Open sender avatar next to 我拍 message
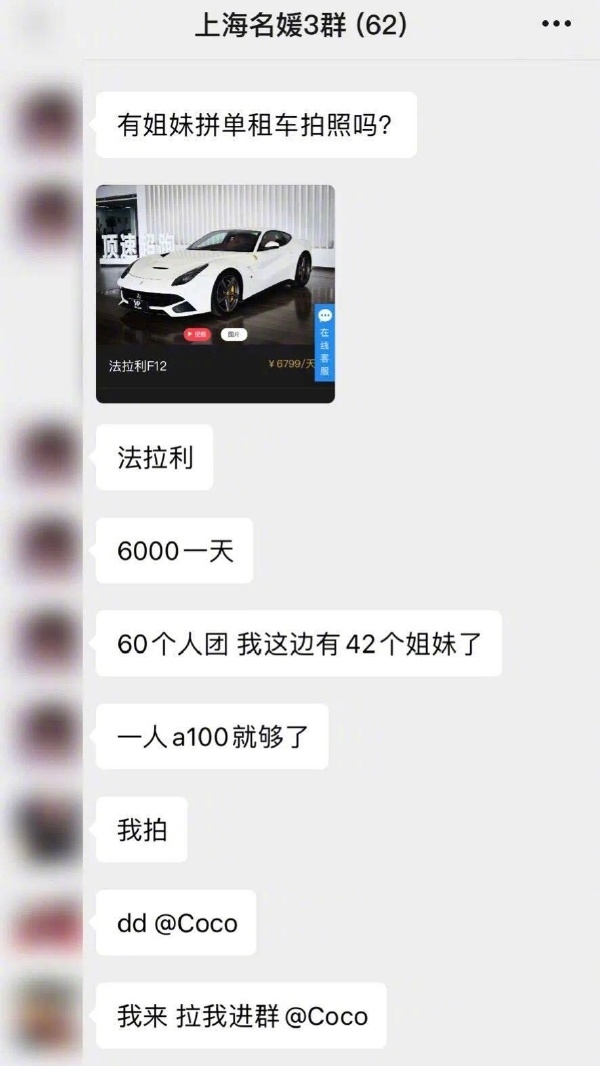Screen dimensions: 600x1066 coord(47,829)
